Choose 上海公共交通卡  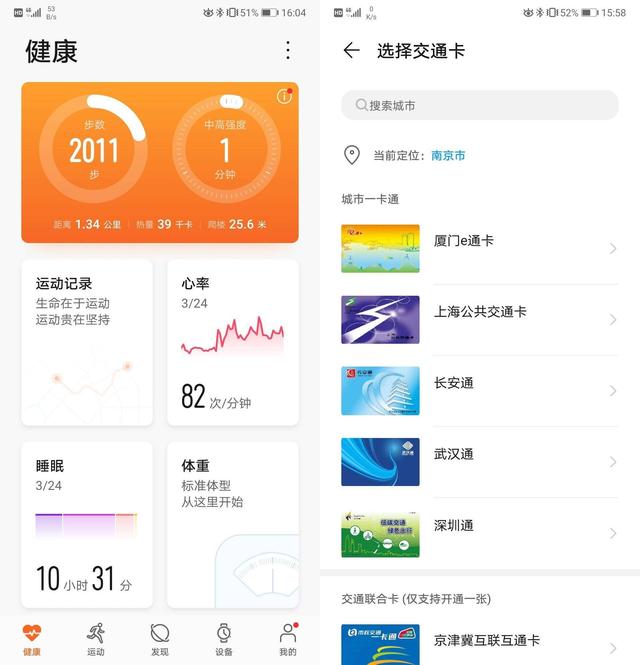pyautogui.click(x=480, y=319)
